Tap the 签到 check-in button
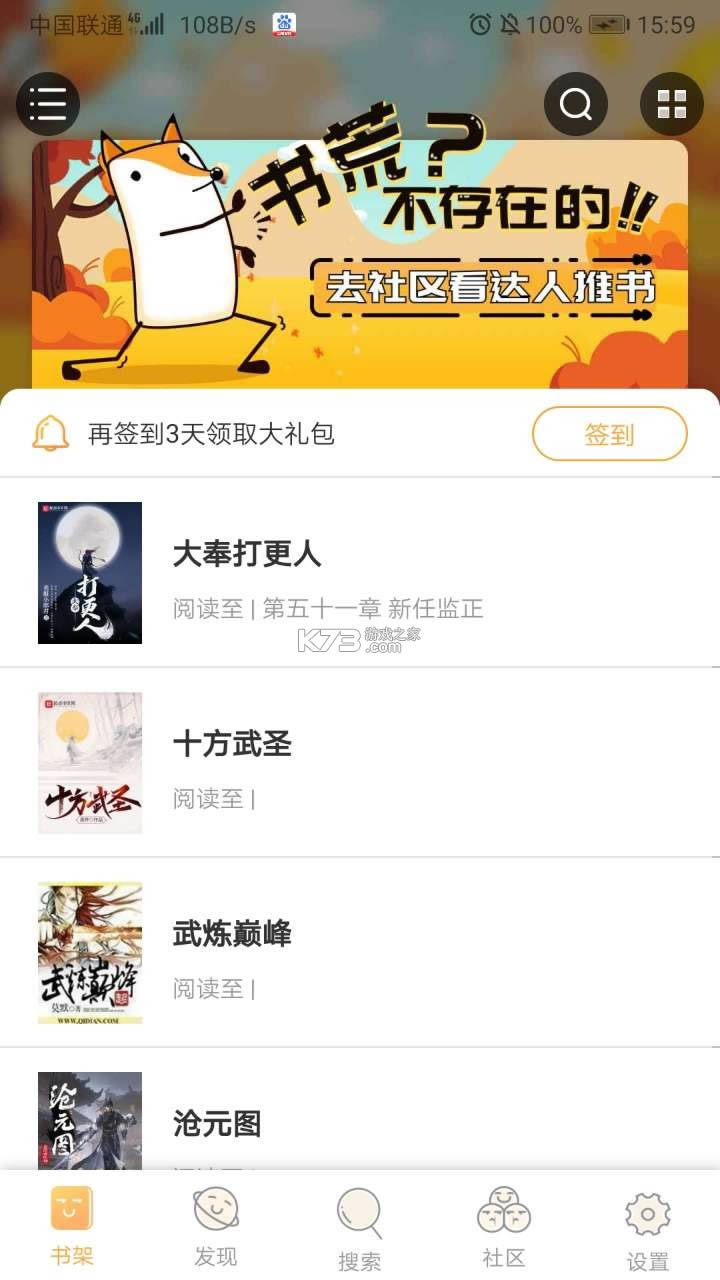Screen dimensions: 720x1280 [x=609, y=434]
